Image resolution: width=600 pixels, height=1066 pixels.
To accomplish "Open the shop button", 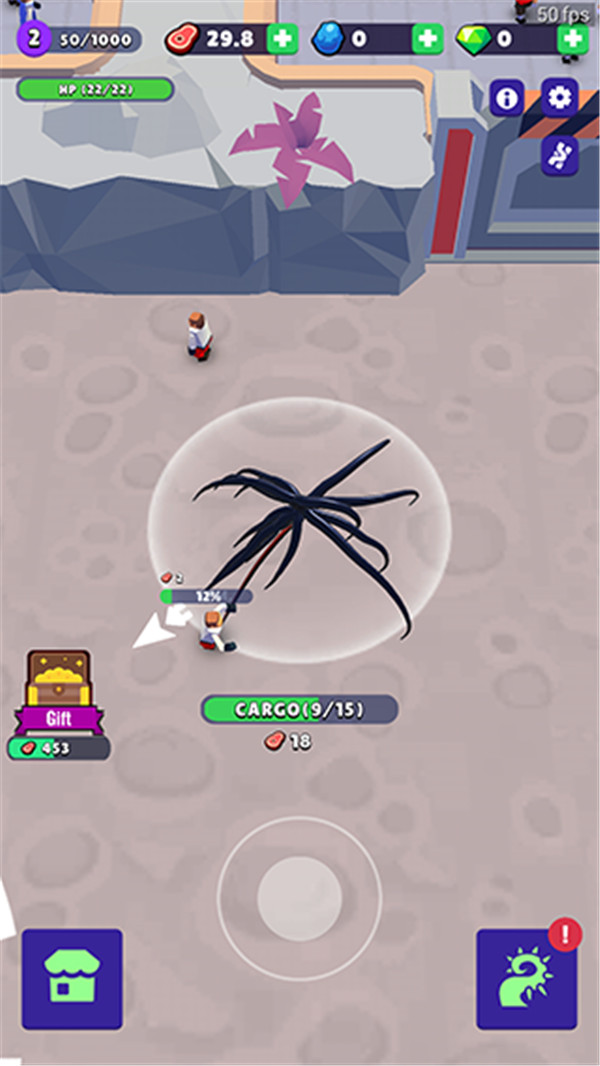I will tap(72, 979).
